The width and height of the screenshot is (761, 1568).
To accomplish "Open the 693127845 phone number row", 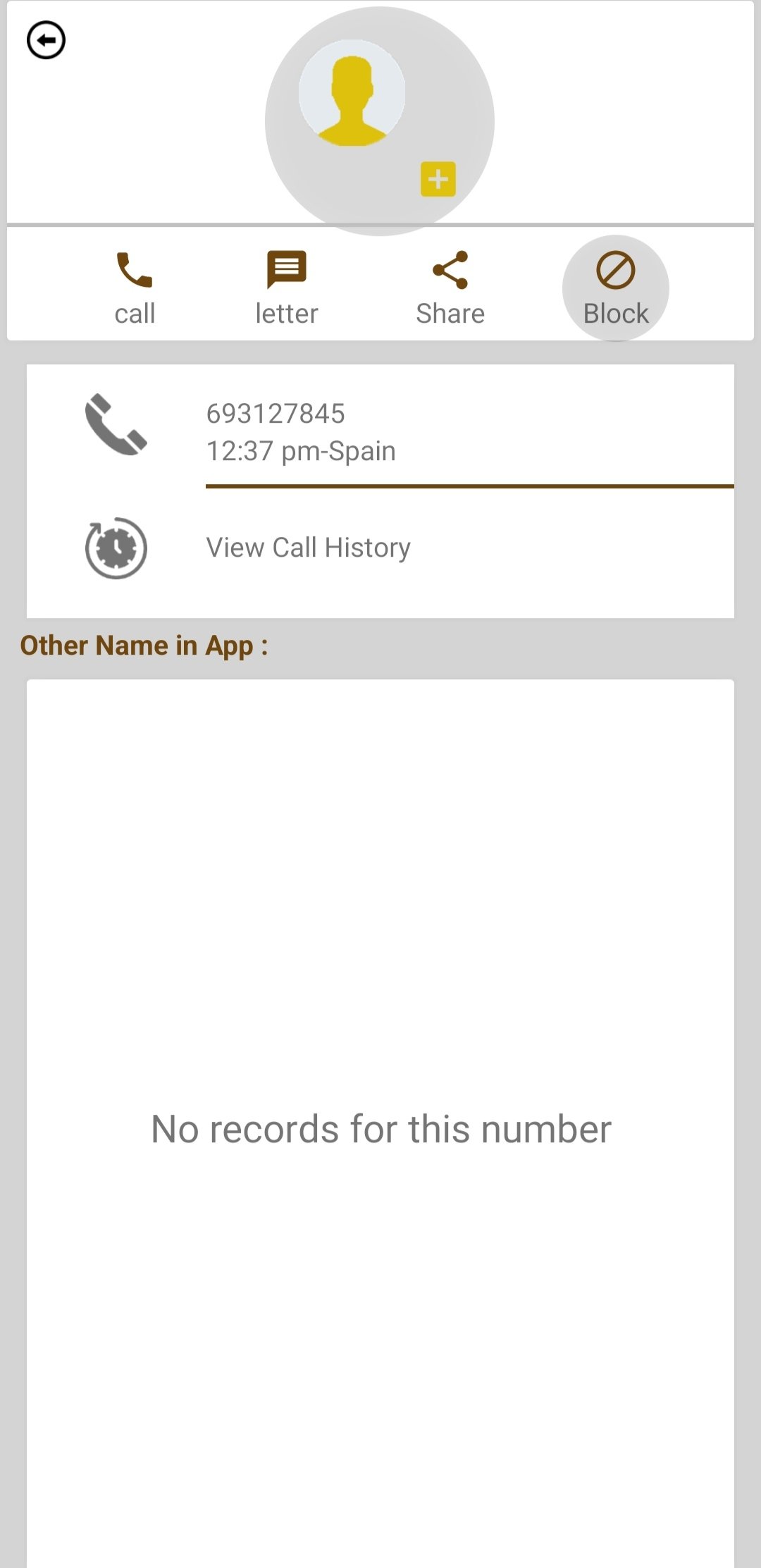I will tap(380, 431).
